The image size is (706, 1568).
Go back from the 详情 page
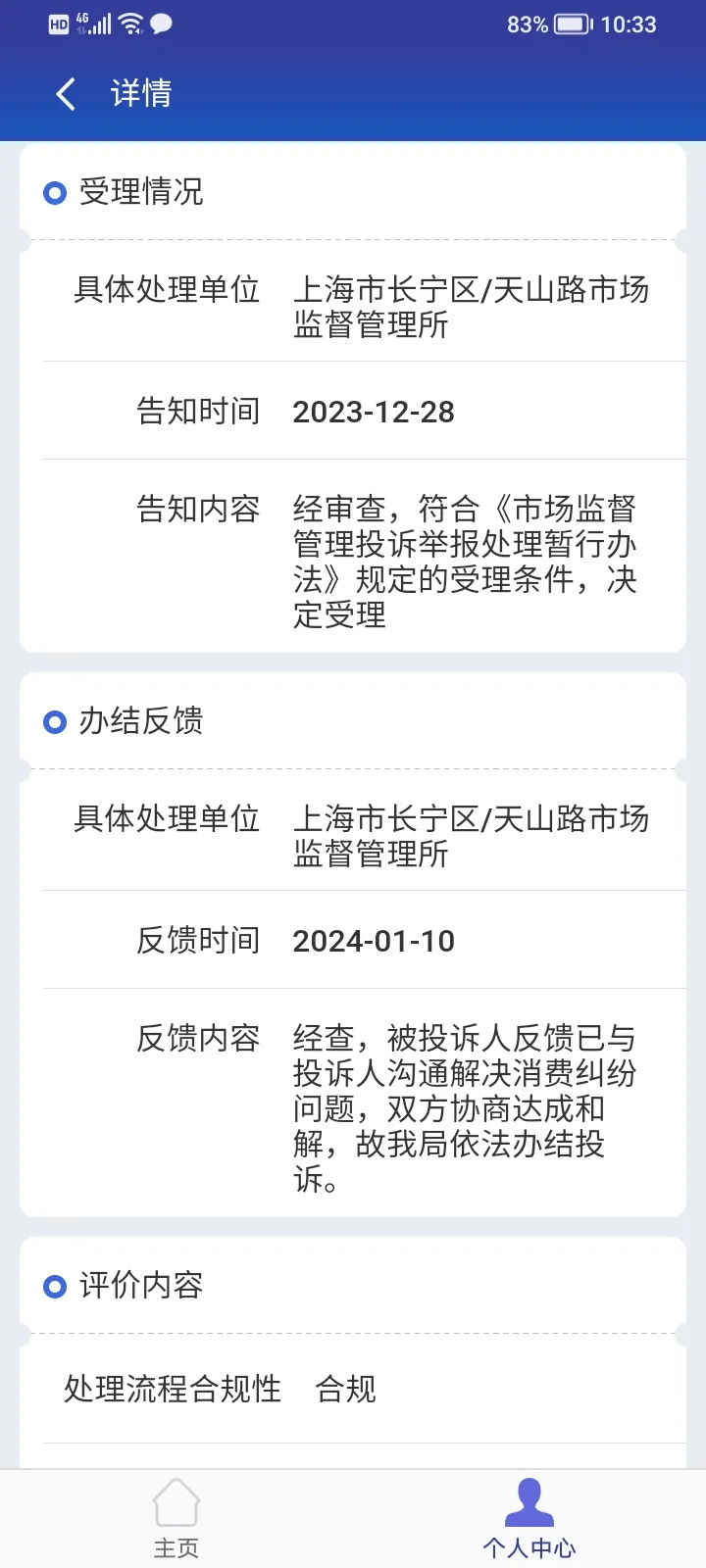[66, 94]
